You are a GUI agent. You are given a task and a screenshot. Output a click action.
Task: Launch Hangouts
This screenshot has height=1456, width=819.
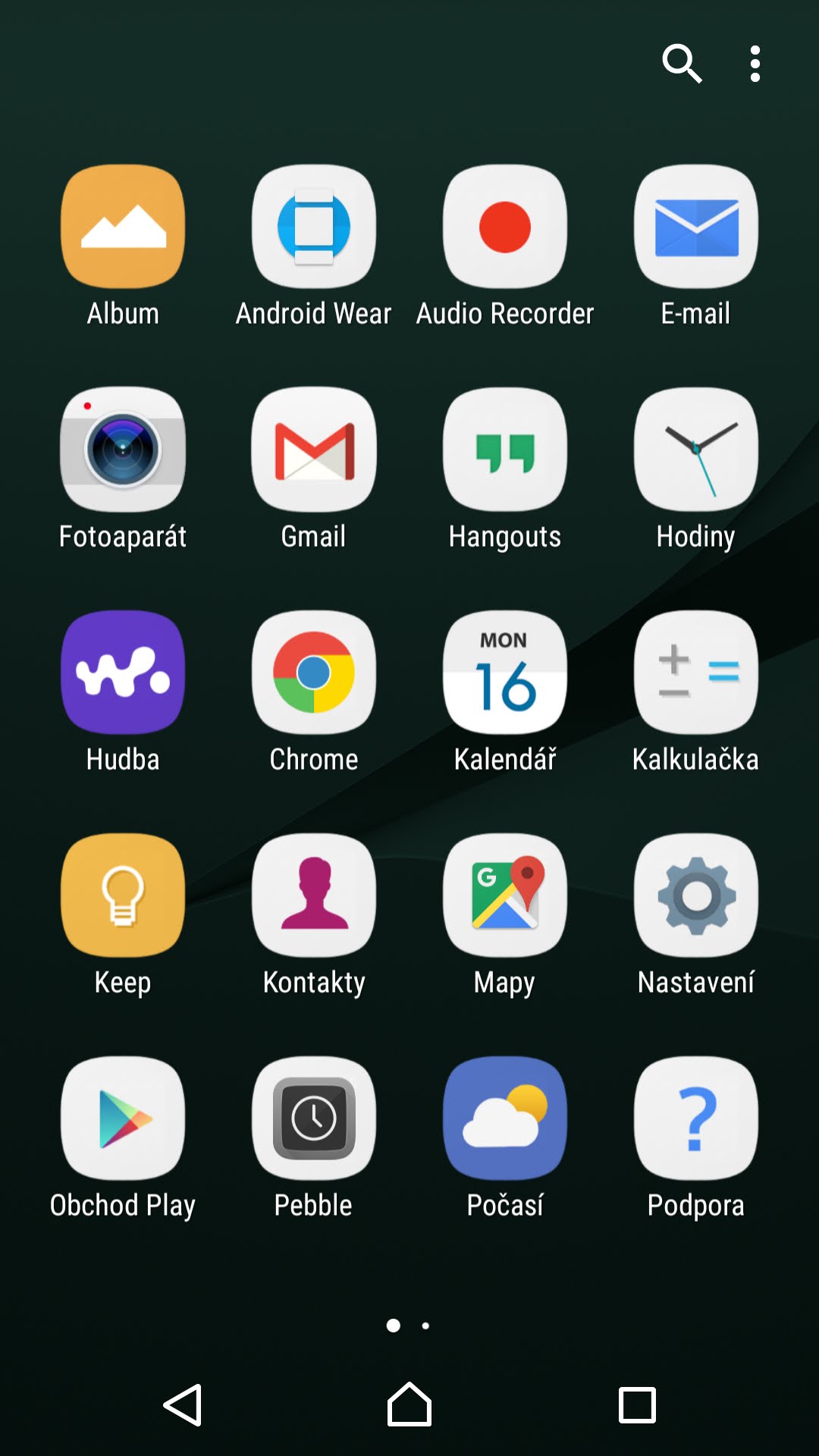[x=505, y=449]
